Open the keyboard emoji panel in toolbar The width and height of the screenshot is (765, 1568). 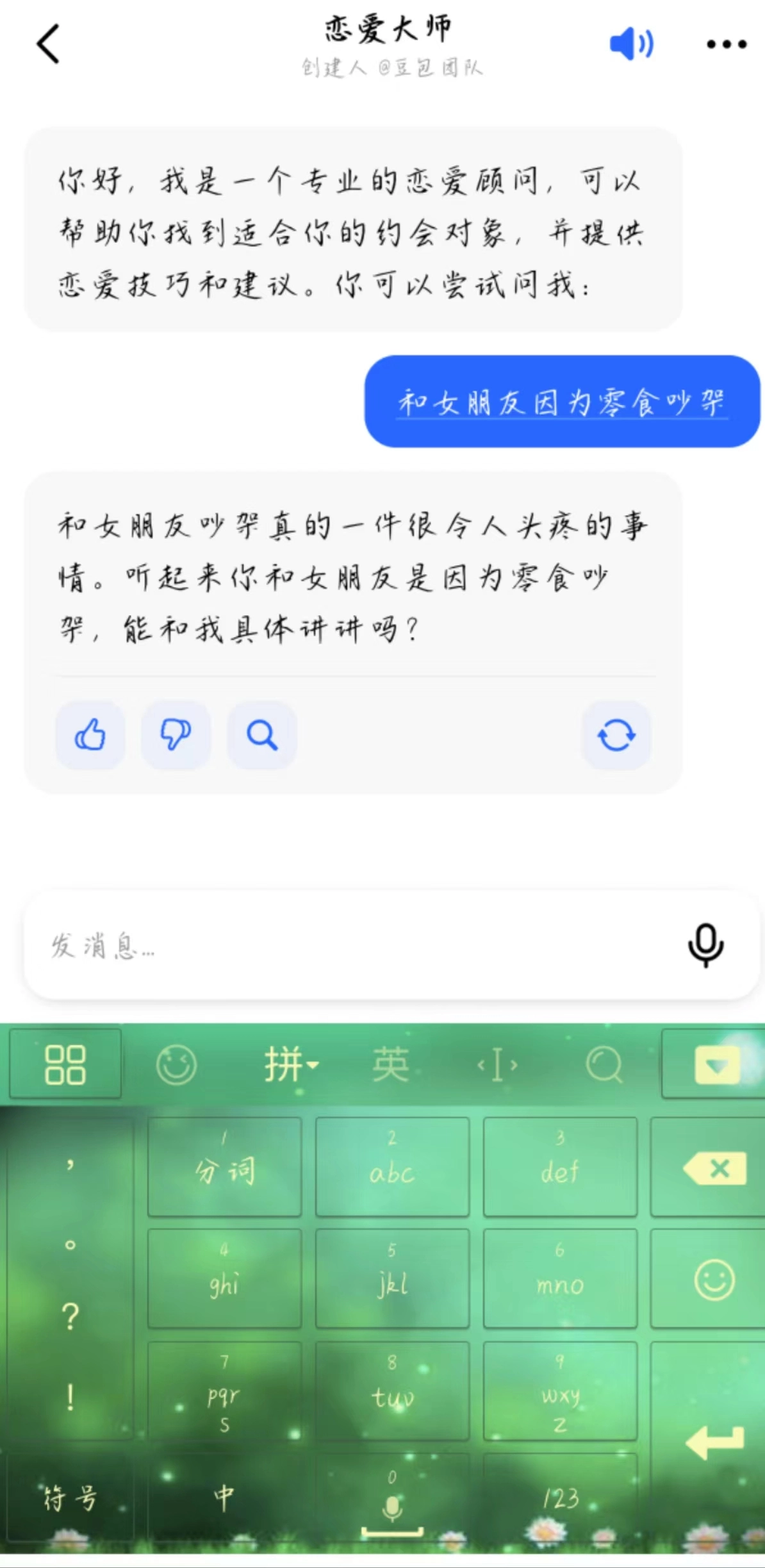pyautogui.click(x=176, y=1064)
